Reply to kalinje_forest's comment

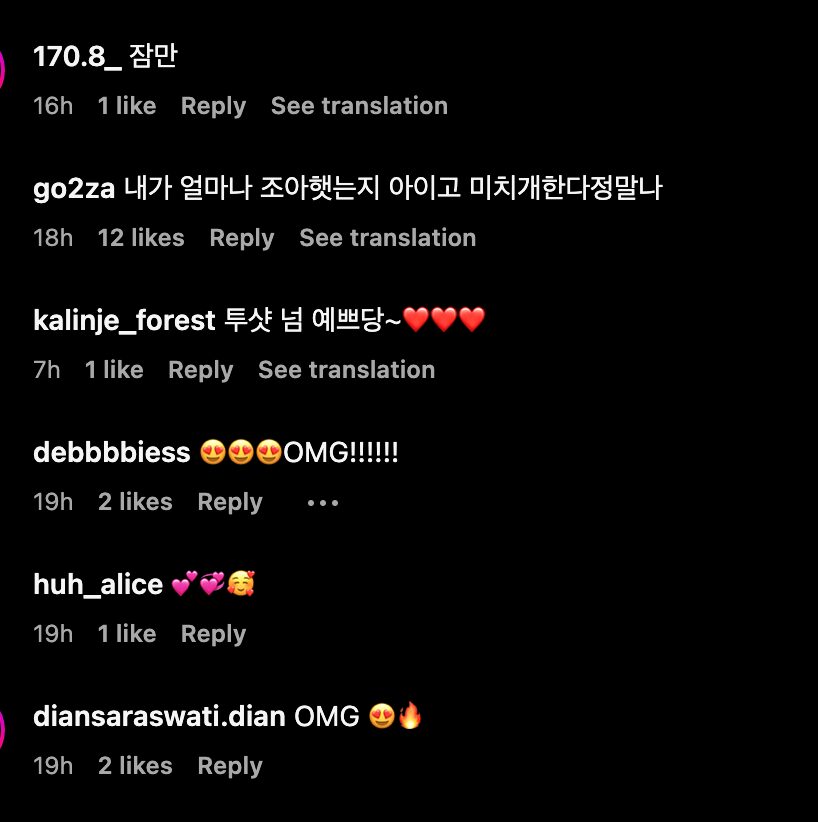click(200, 370)
